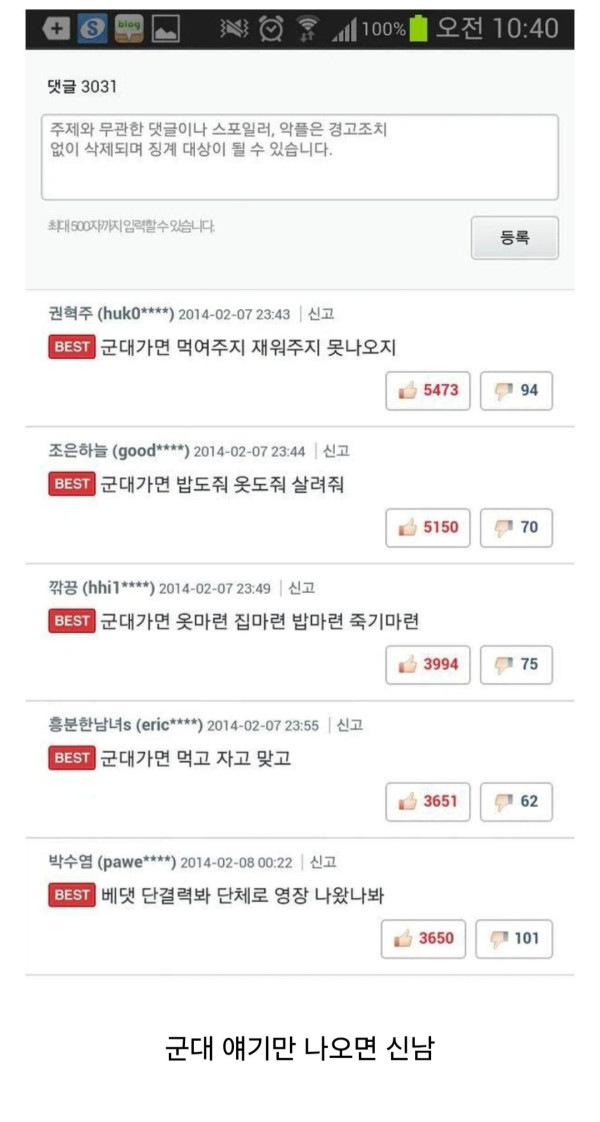Submit the comment with the 등록 button
The image size is (600, 1122).
pyautogui.click(x=515, y=238)
